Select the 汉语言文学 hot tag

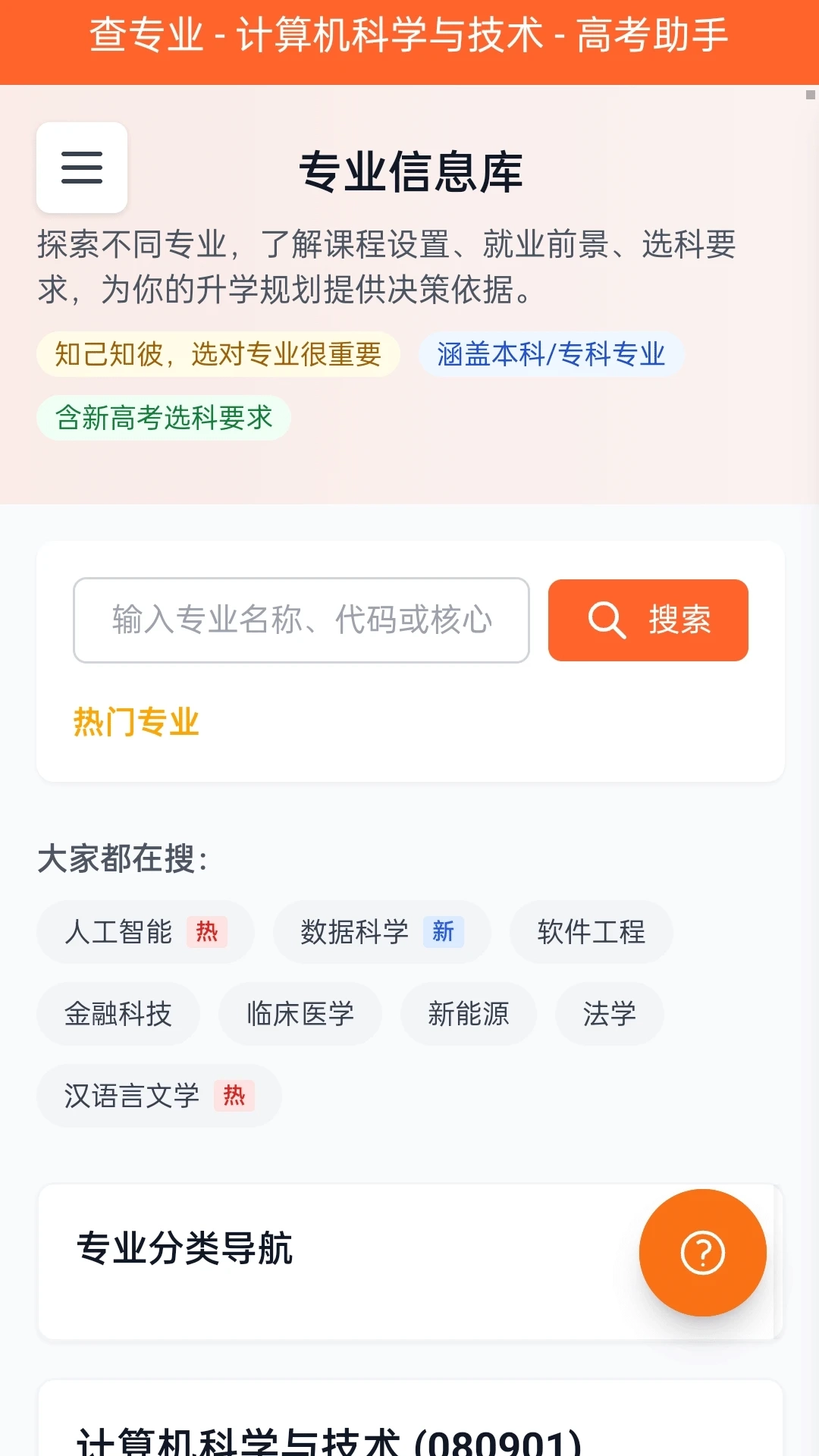158,1095
